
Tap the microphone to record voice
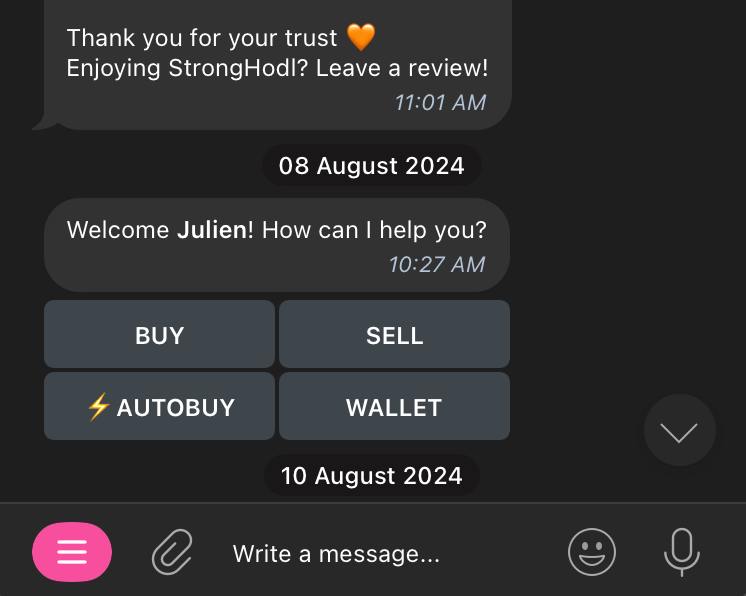pyautogui.click(x=681, y=552)
